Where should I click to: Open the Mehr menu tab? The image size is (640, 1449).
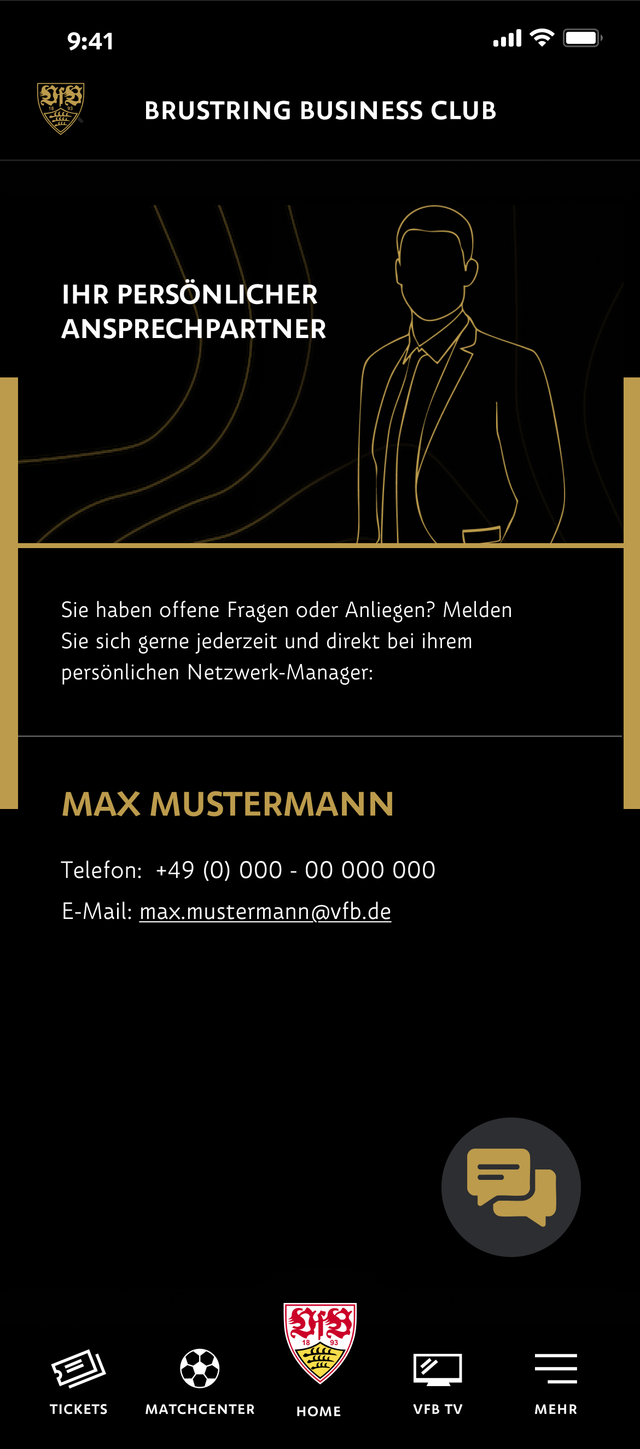point(555,1381)
